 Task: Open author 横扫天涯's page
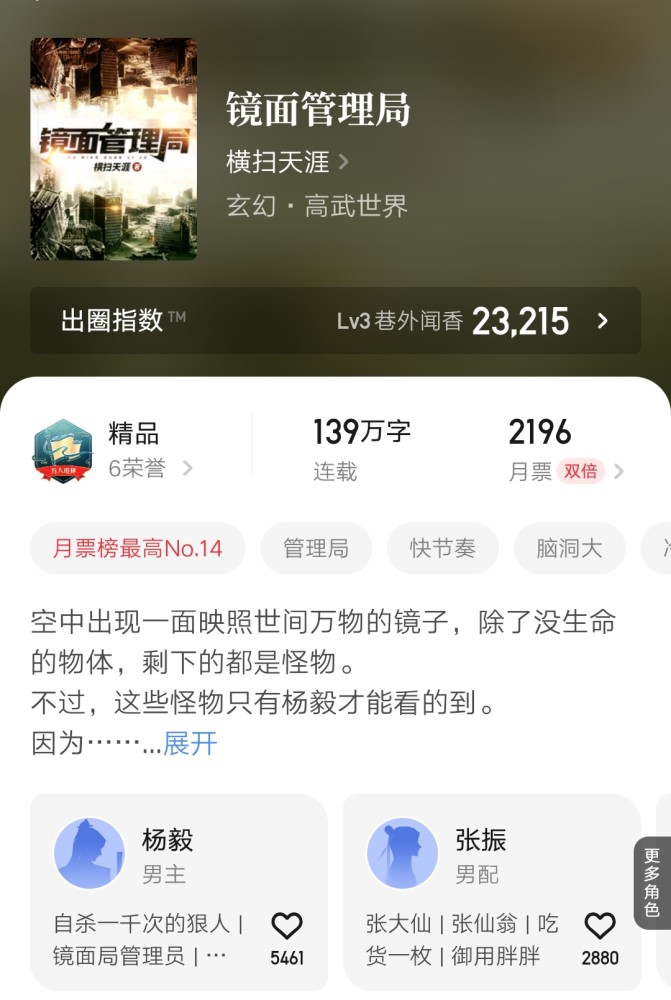coord(288,162)
